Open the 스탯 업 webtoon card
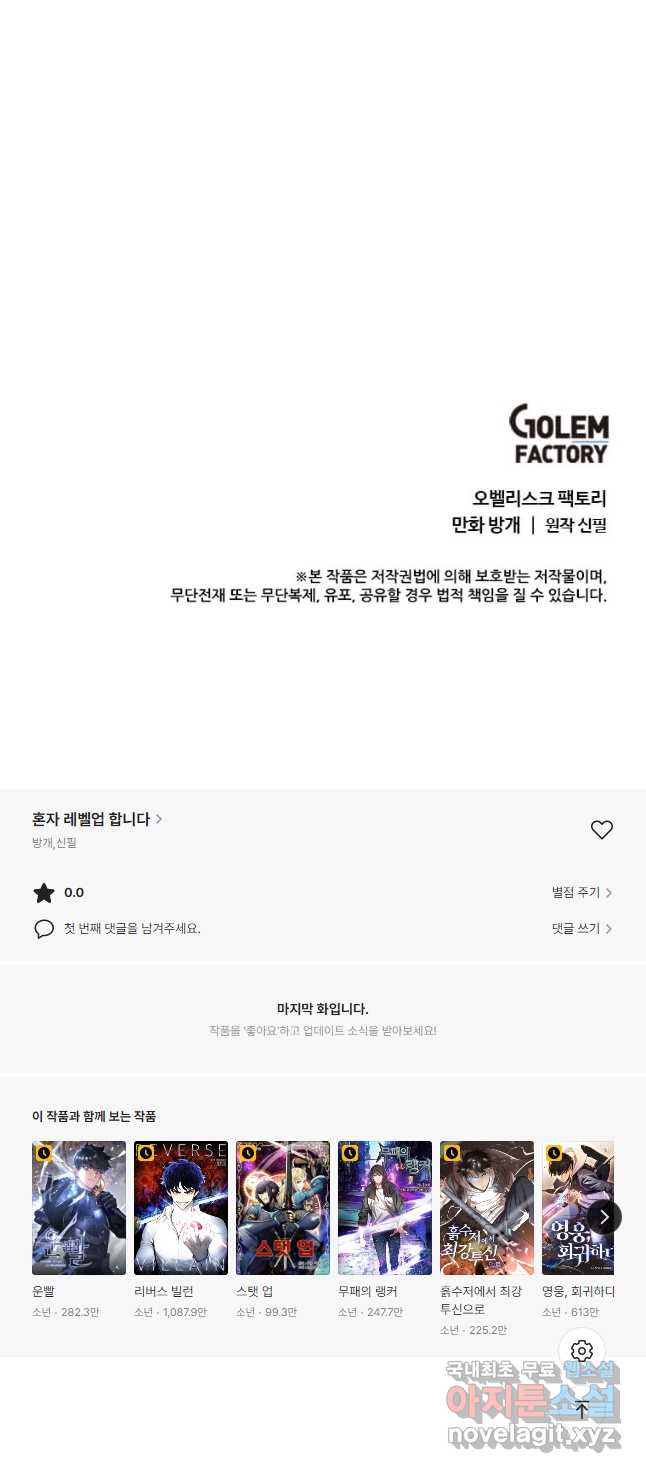 [283, 1208]
